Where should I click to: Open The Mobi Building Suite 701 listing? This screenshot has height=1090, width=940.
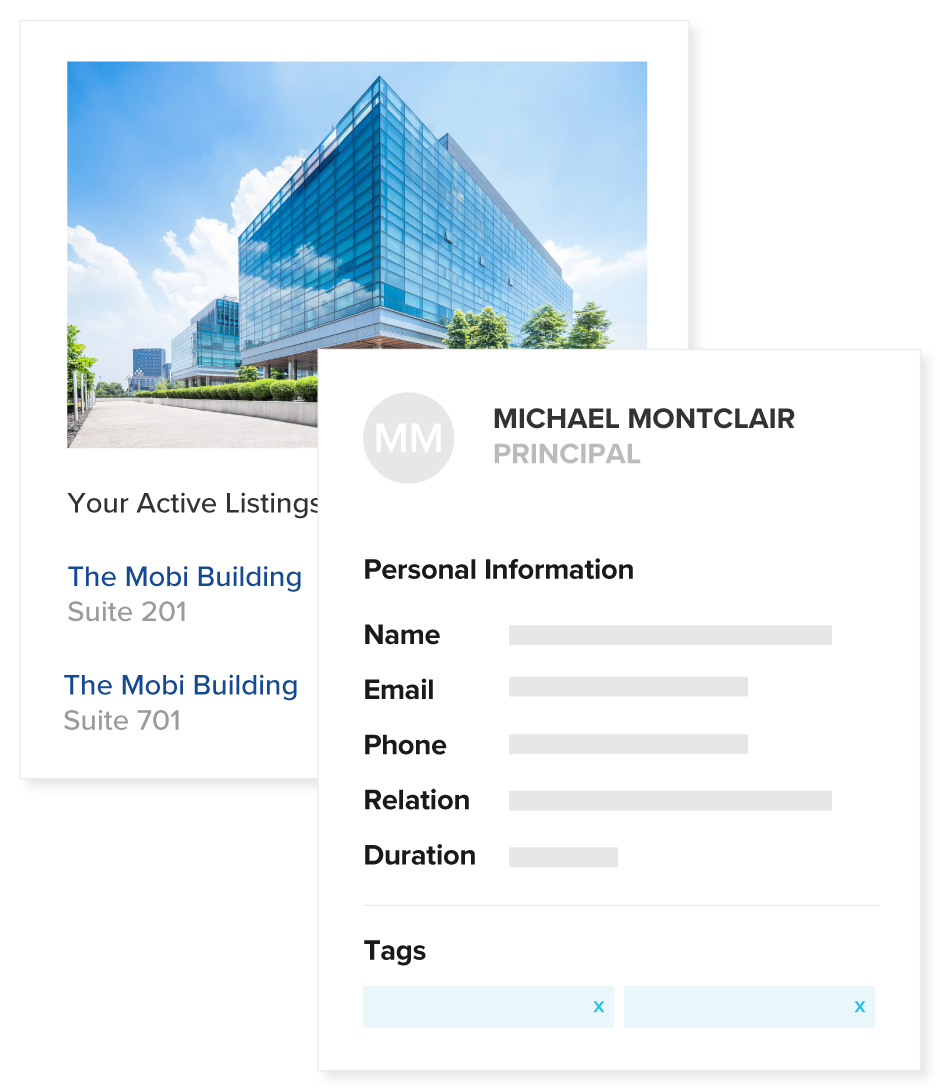point(181,685)
